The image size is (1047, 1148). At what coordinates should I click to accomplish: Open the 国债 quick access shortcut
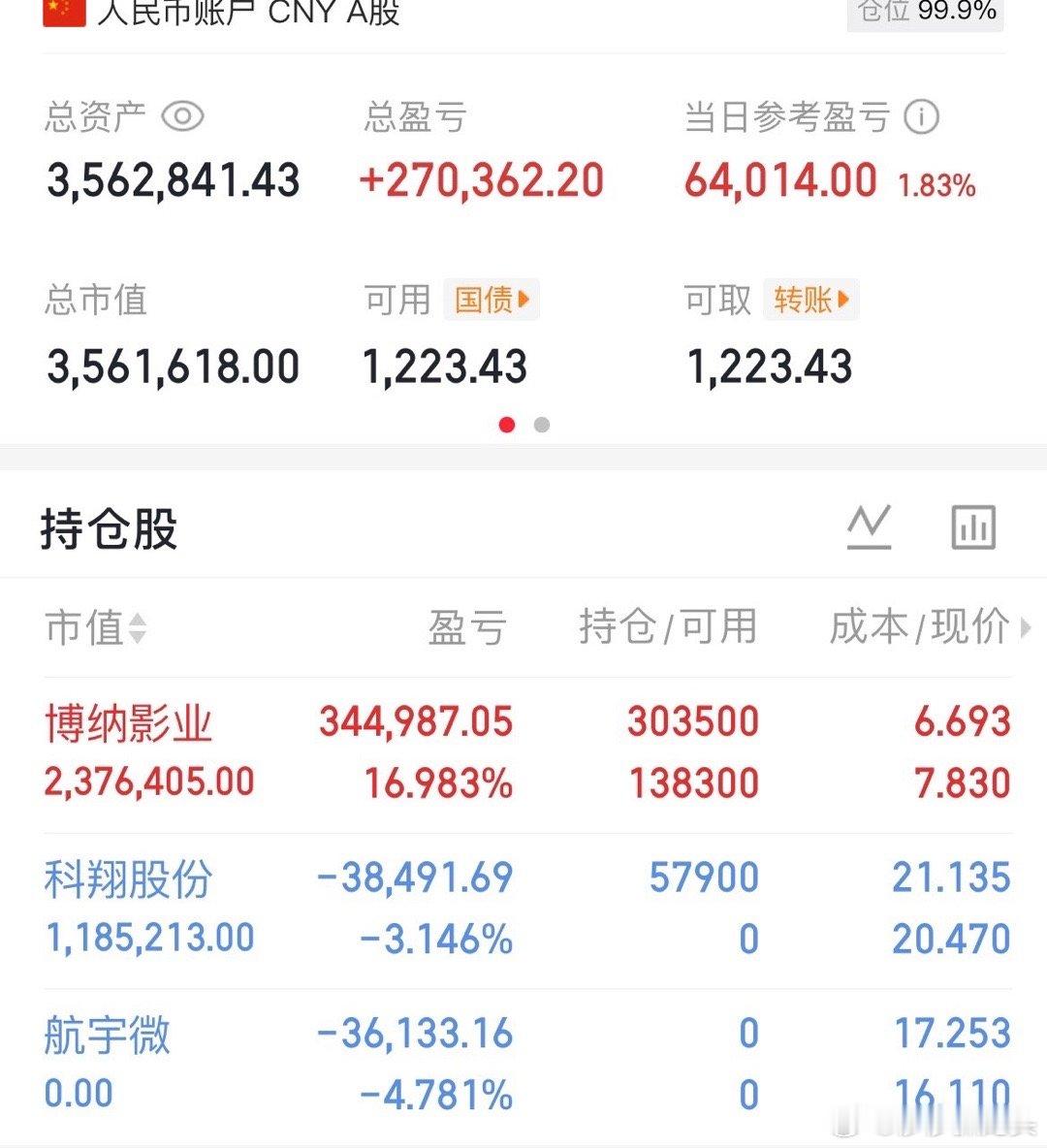(490, 300)
